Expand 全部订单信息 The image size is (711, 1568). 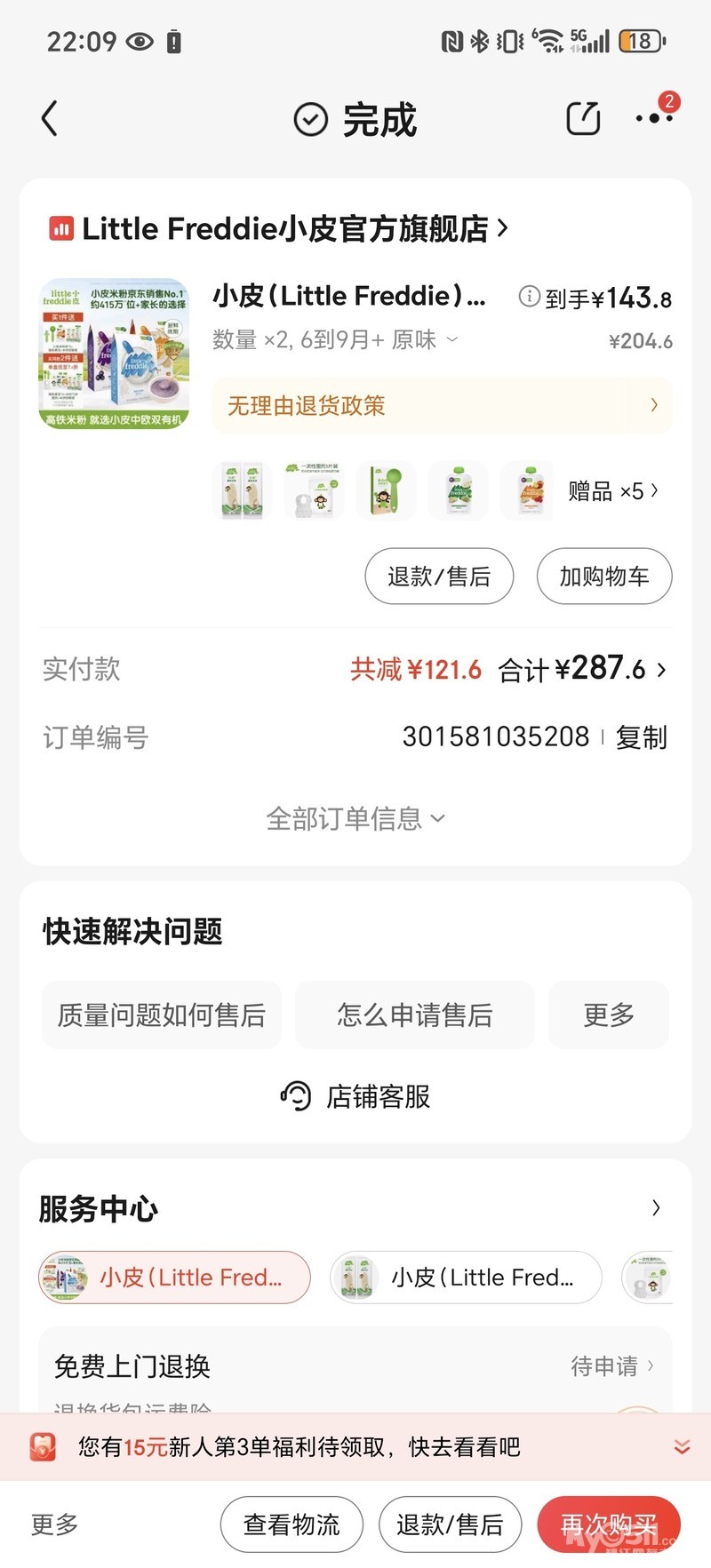[355, 818]
